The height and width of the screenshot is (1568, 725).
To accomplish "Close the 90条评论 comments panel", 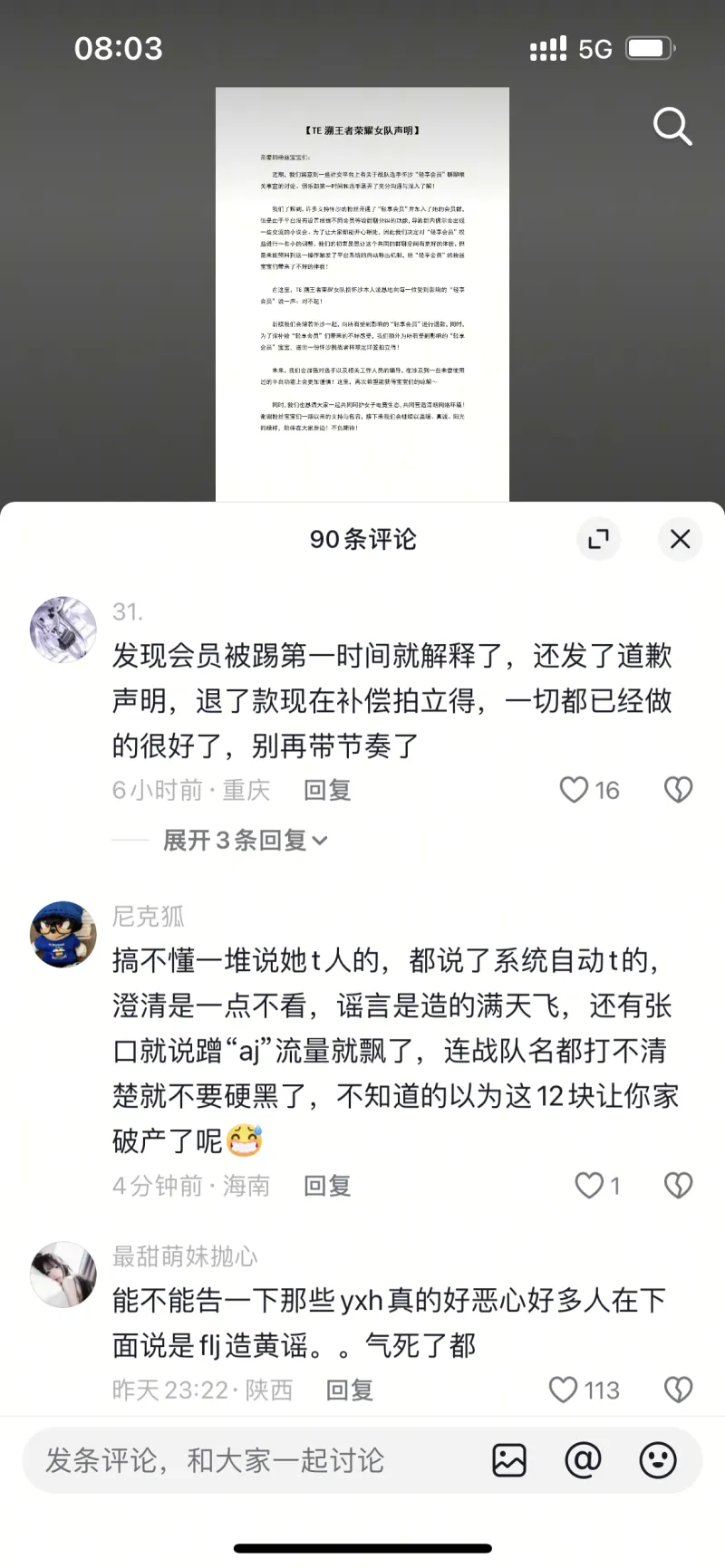I will 680,540.
